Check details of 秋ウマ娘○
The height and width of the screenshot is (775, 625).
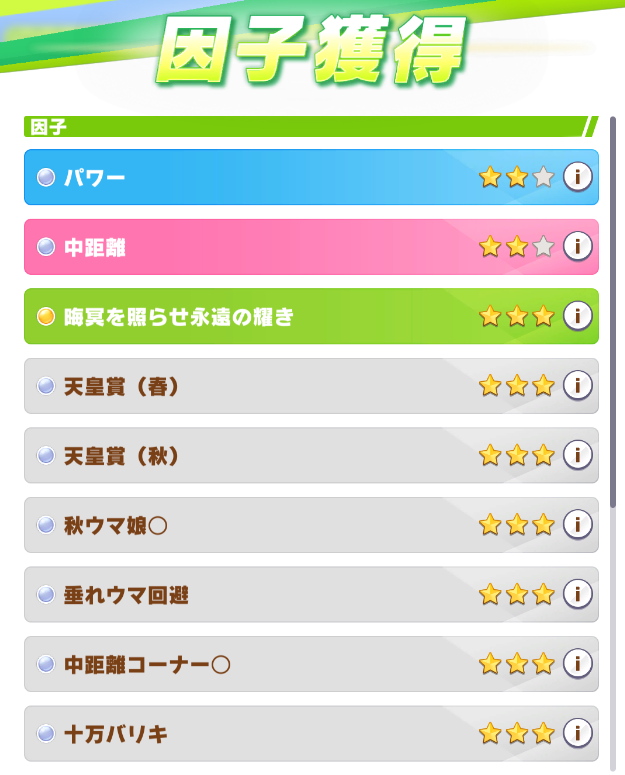[577, 524]
